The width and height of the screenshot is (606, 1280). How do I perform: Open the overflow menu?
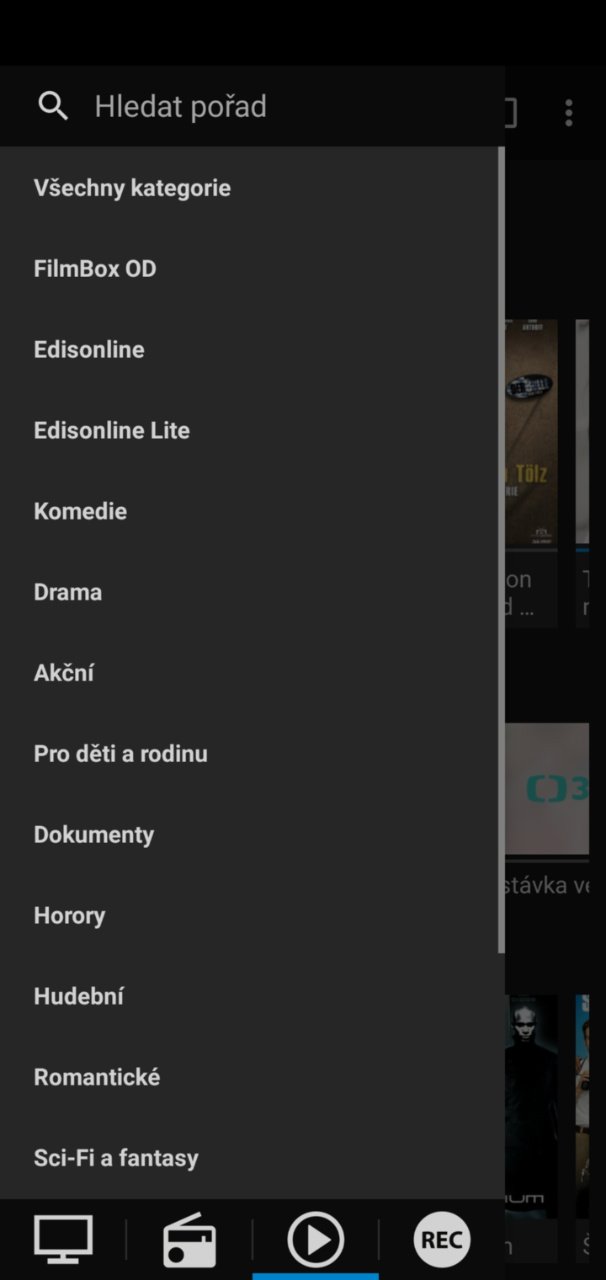click(x=568, y=112)
